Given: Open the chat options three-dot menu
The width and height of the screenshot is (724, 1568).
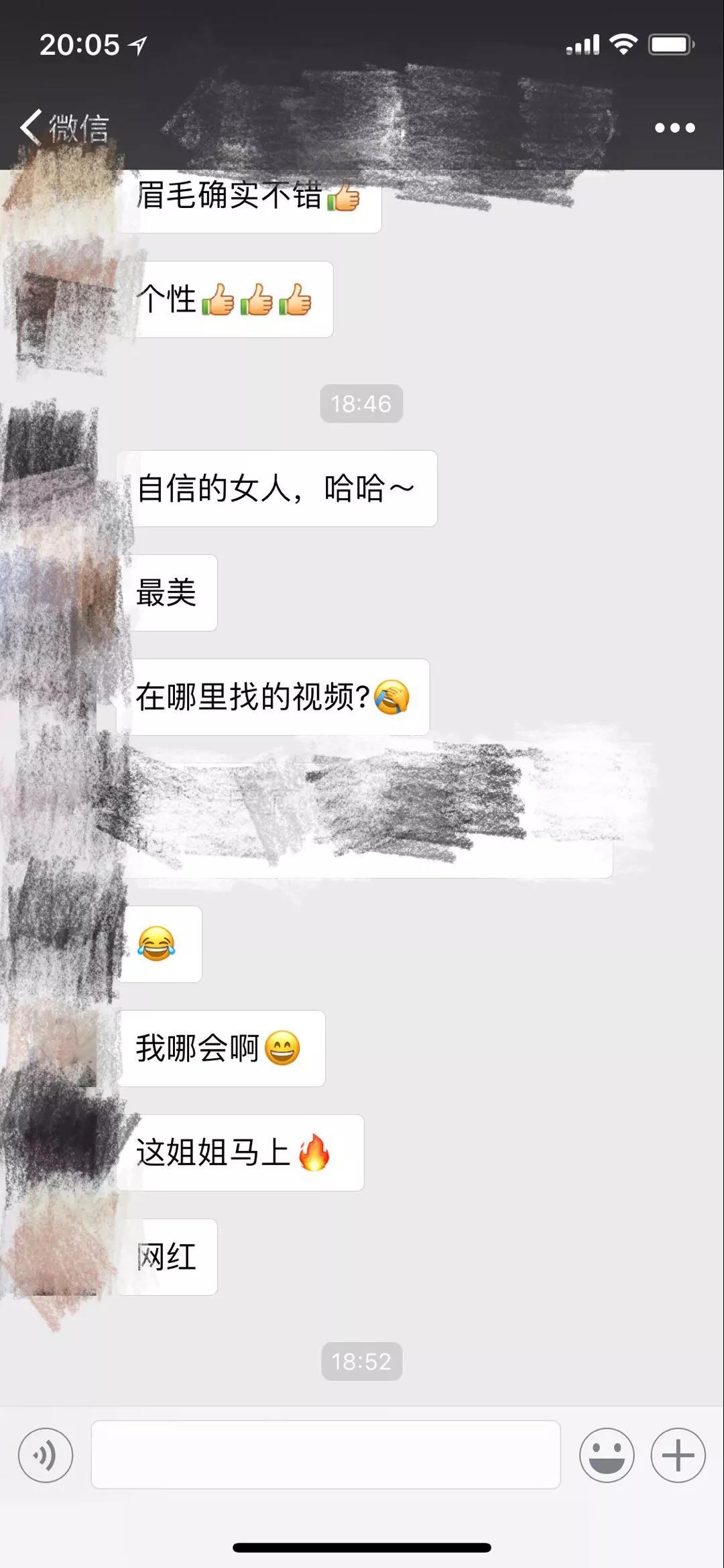Looking at the screenshot, I should [x=674, y=127].
